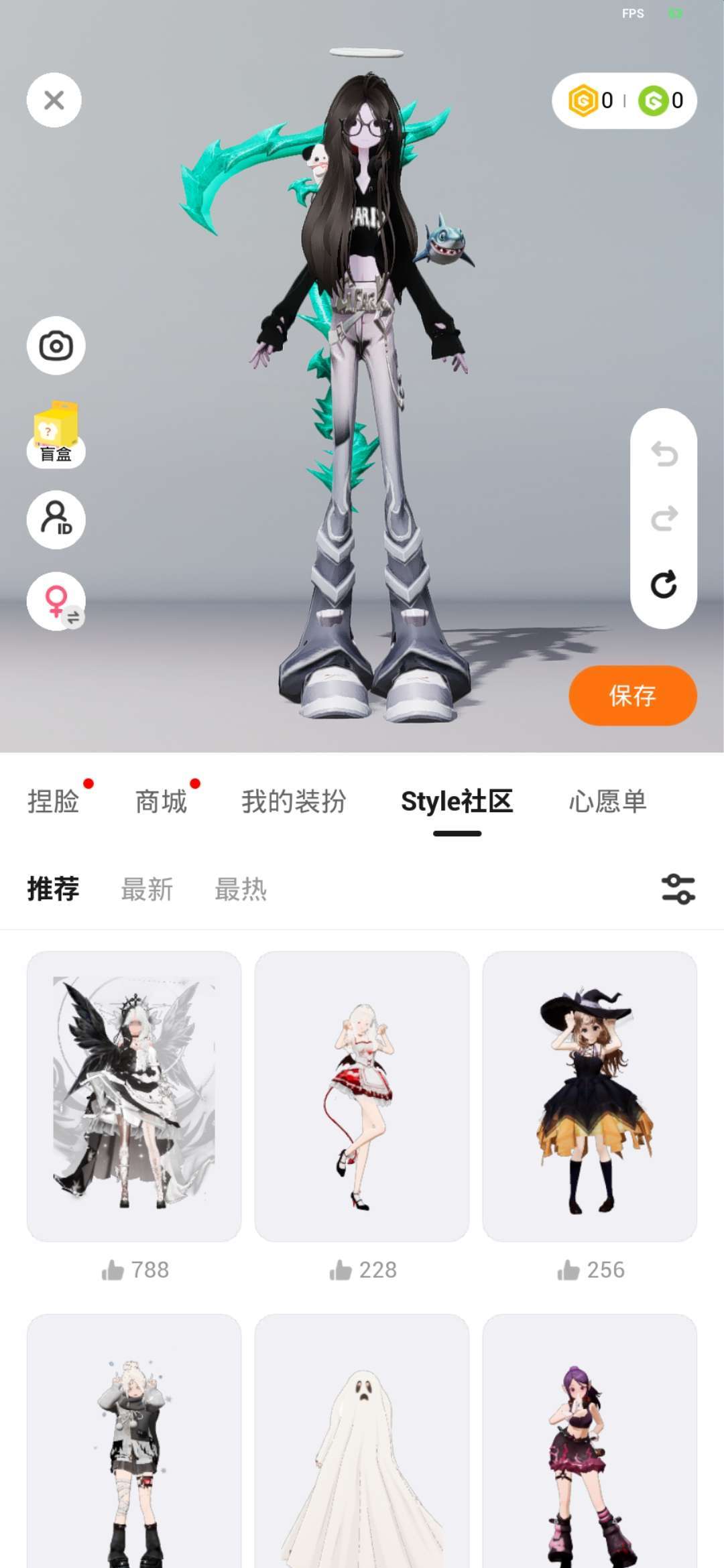Open the white ghost costume style

(362, 1441)
